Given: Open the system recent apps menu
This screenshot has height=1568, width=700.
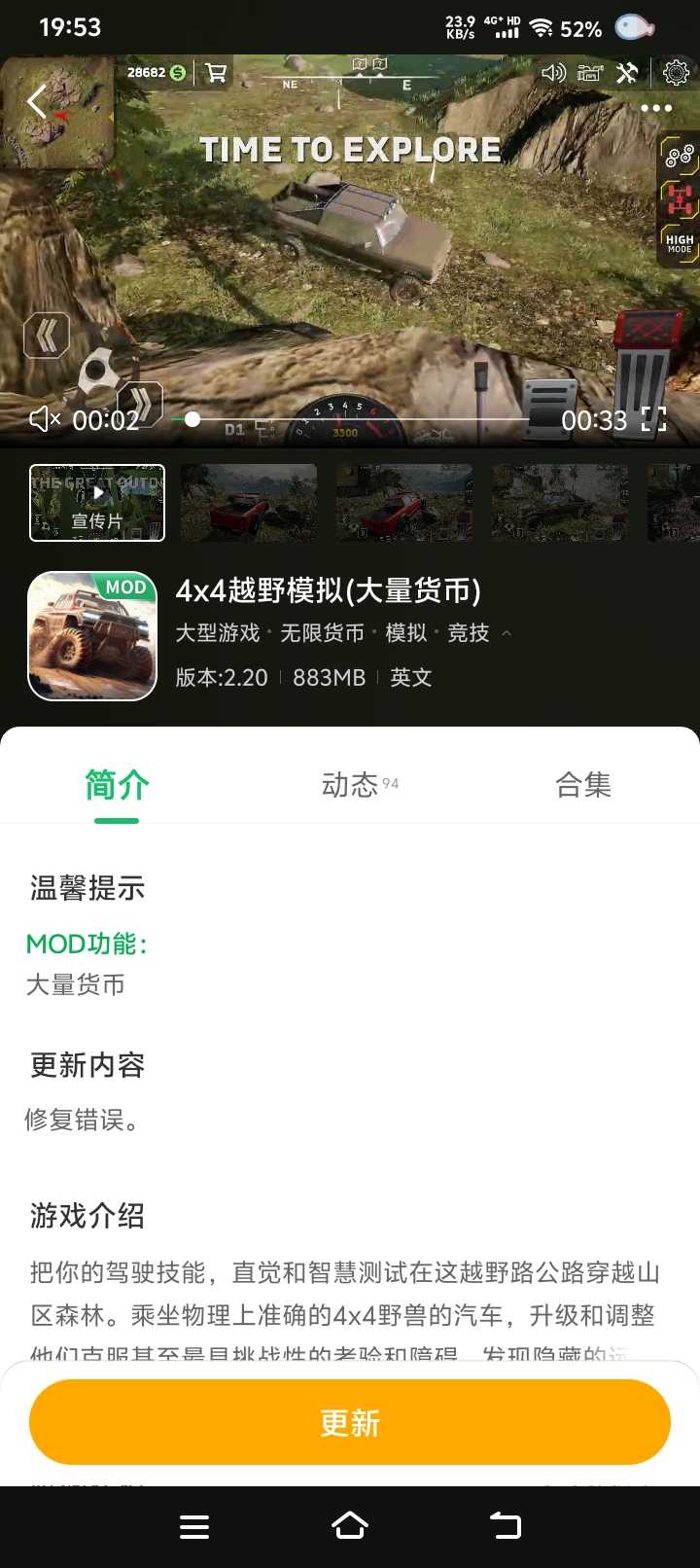Looking at the screenshot, I should coord(194,1526).
